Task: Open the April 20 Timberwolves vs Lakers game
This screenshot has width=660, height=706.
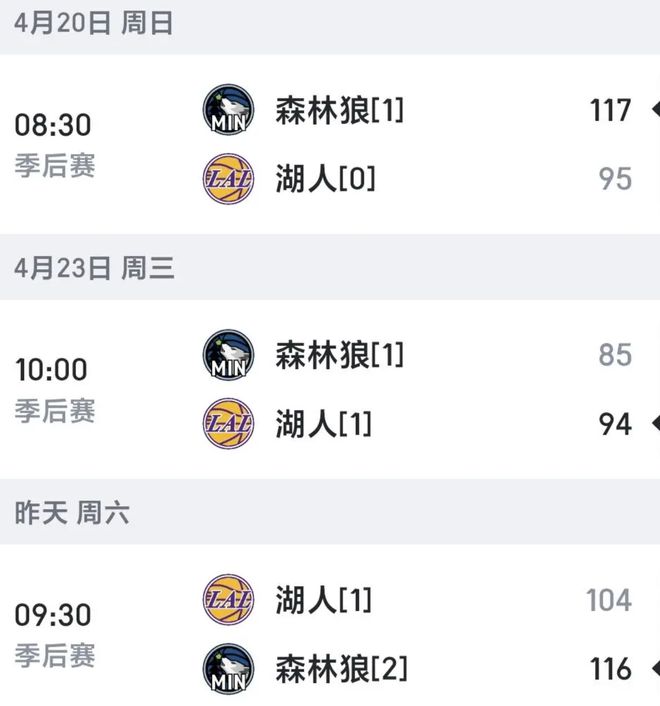Action: 330,144
